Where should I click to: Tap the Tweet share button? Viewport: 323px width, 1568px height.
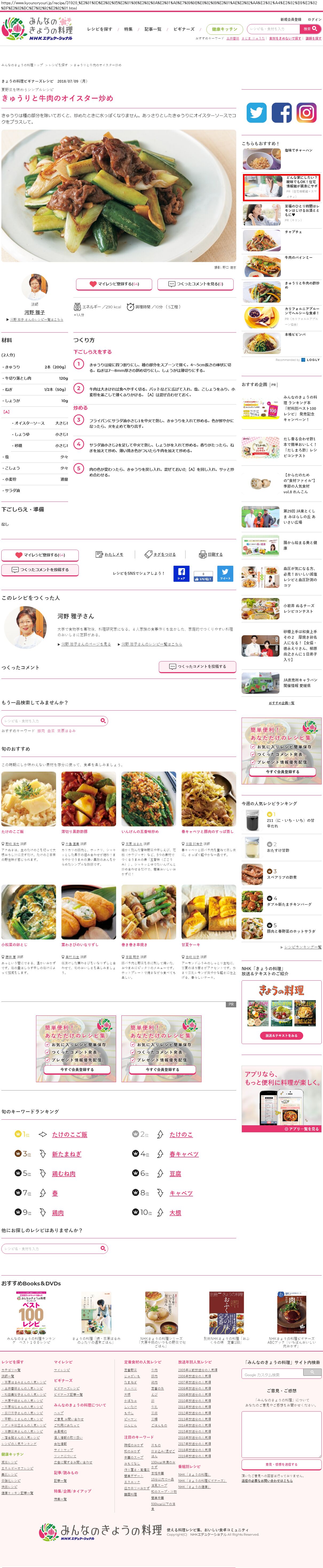(x=225, y=573)
